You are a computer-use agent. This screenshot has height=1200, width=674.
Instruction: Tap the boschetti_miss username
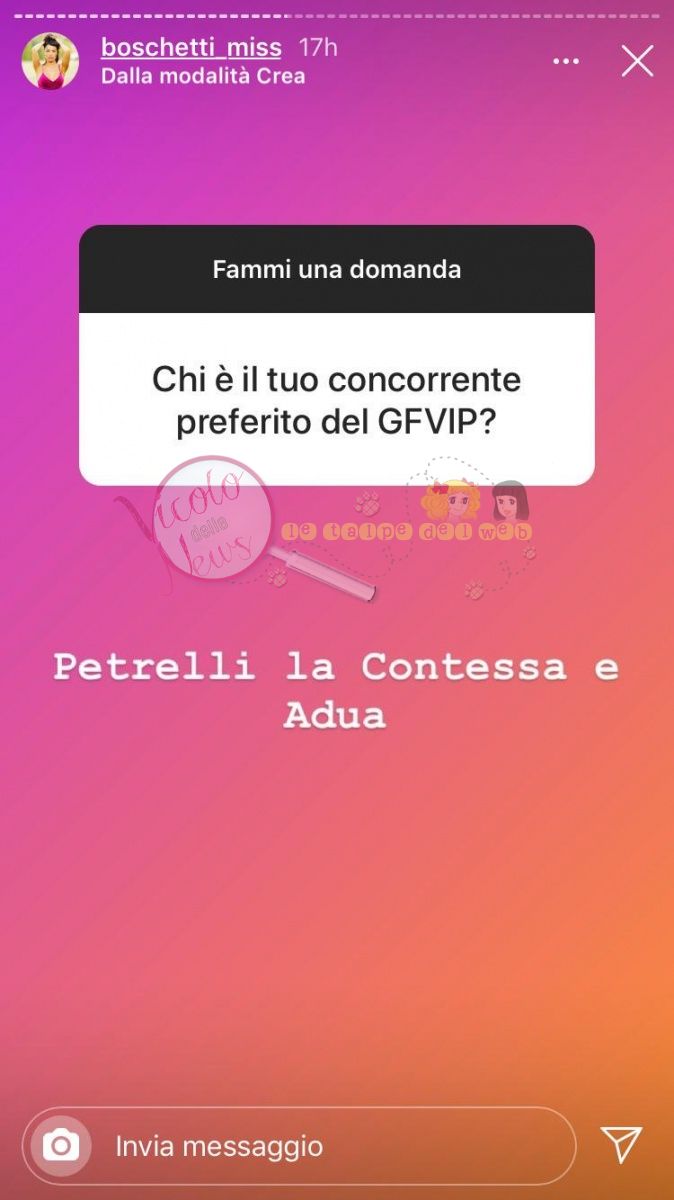click(191, 47)
